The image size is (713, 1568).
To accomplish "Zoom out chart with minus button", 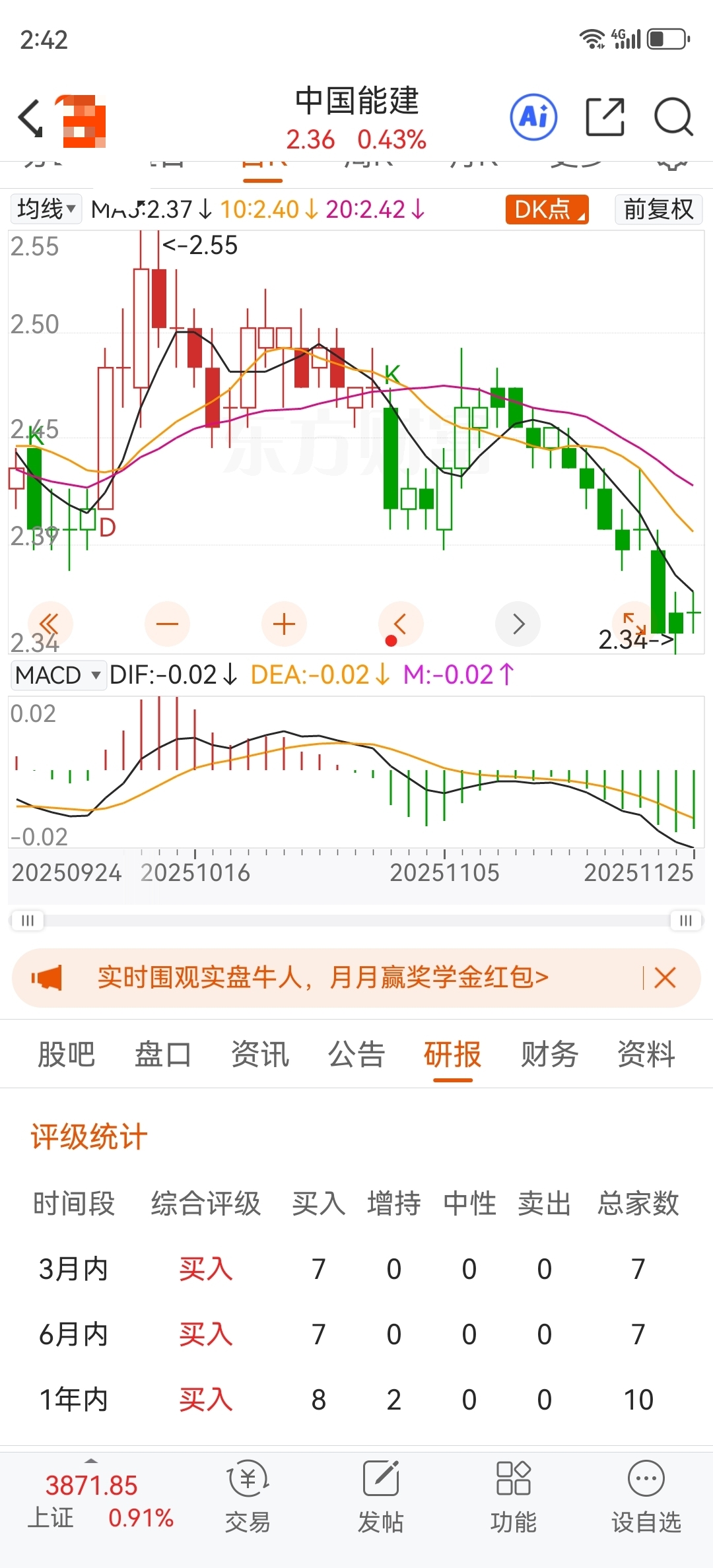I will click(x=167, y=624).
